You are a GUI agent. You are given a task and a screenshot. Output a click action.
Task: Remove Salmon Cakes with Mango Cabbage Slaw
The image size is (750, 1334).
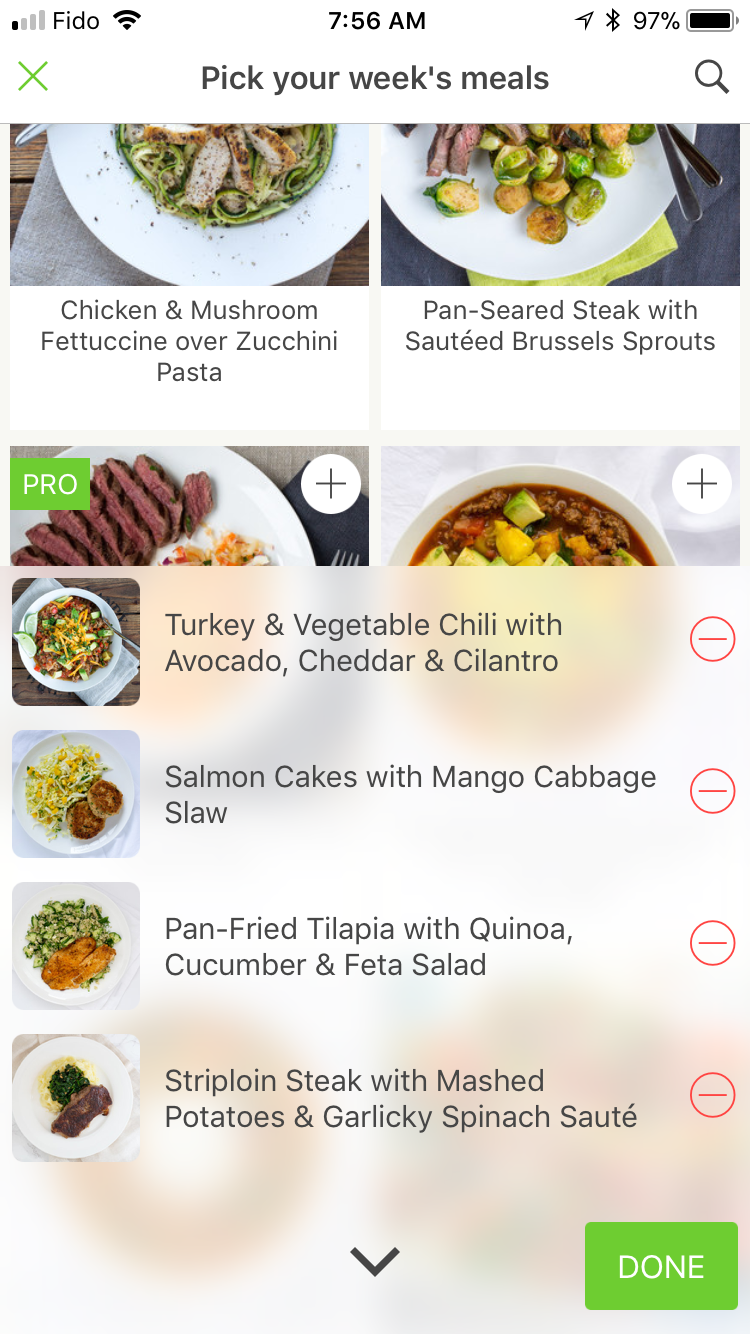click(712, 791)
